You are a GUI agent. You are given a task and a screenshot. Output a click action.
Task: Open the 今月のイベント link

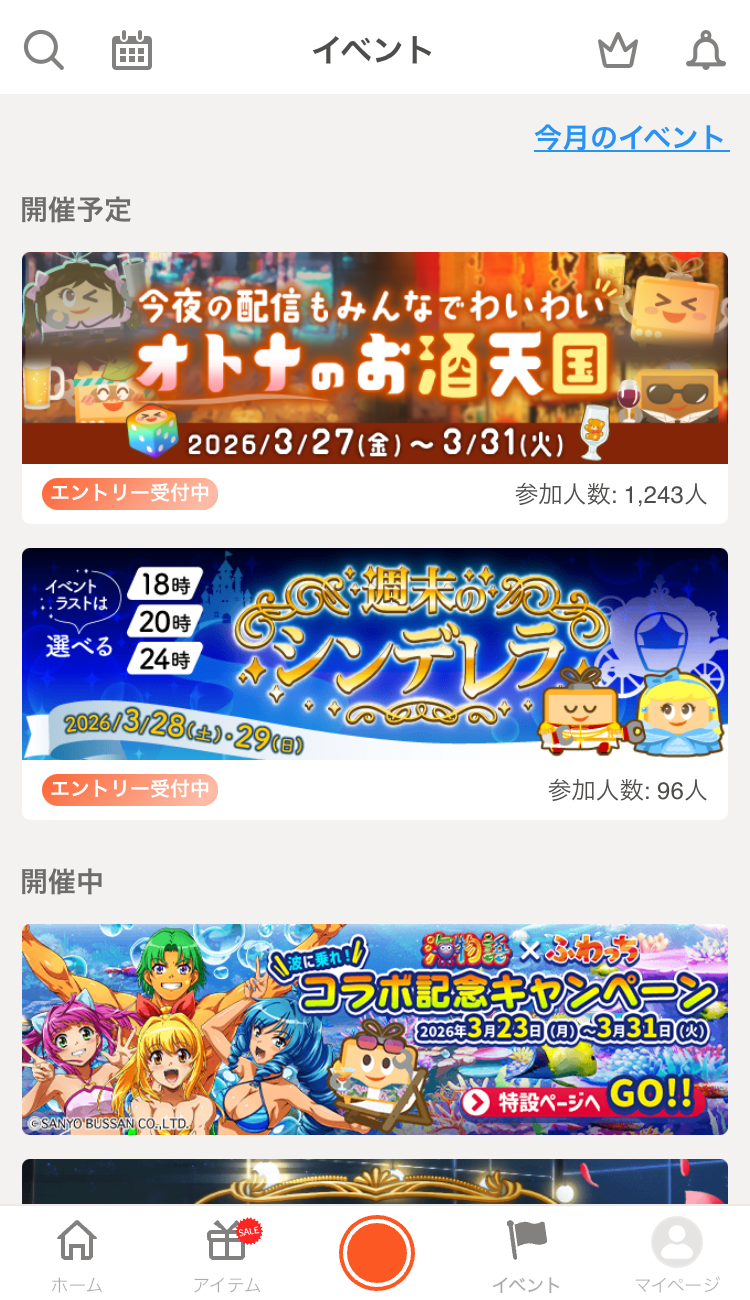(x=631, y=139)
